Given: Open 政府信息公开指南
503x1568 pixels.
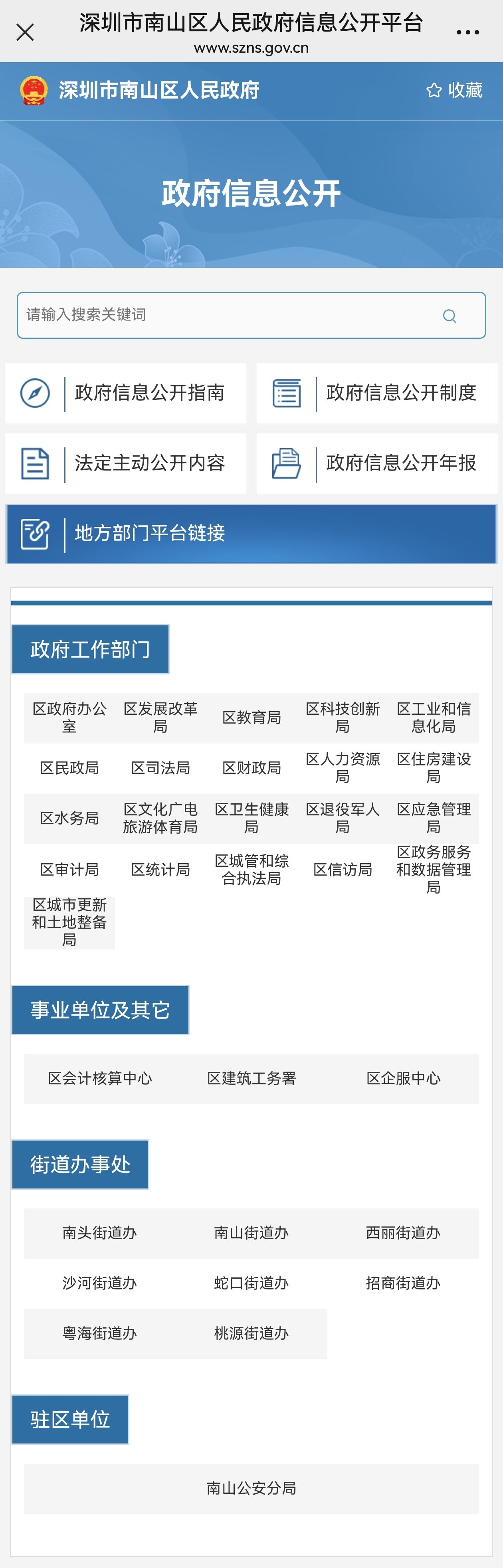Looking at the screenshot, I should pyautogui.click(x=126, y=393).
